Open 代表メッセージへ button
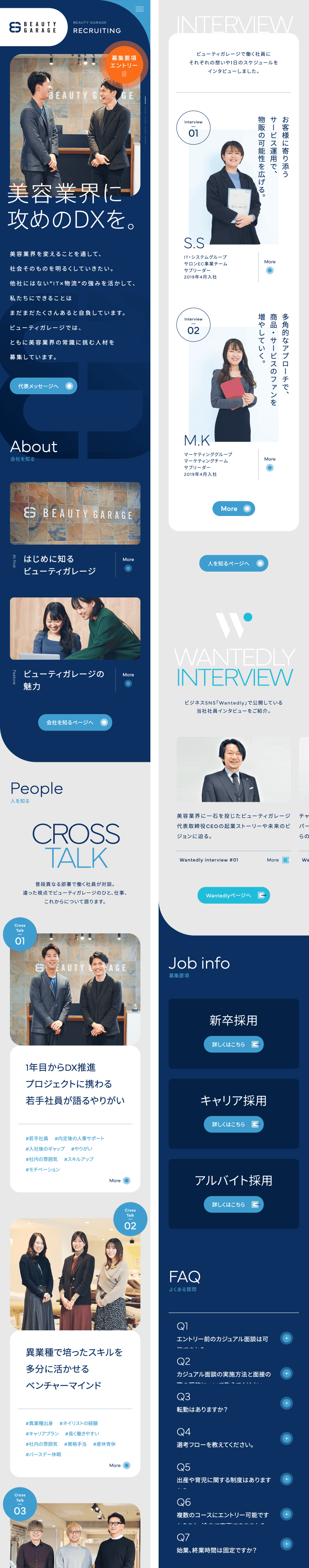The image size is (309, 1568). click(43, 386)
